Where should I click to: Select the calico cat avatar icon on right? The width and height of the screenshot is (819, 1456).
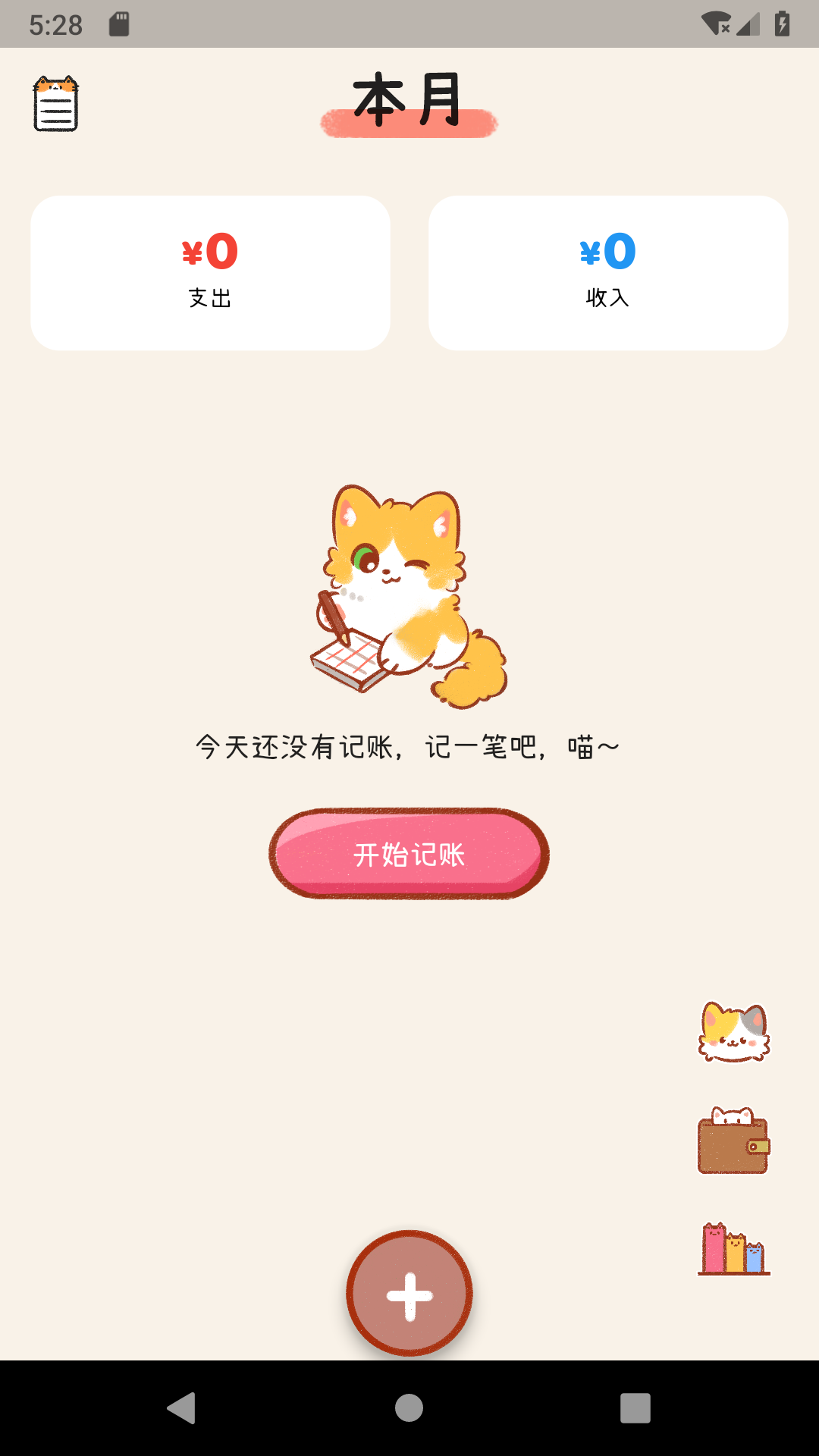click(x=733, y=1031)
